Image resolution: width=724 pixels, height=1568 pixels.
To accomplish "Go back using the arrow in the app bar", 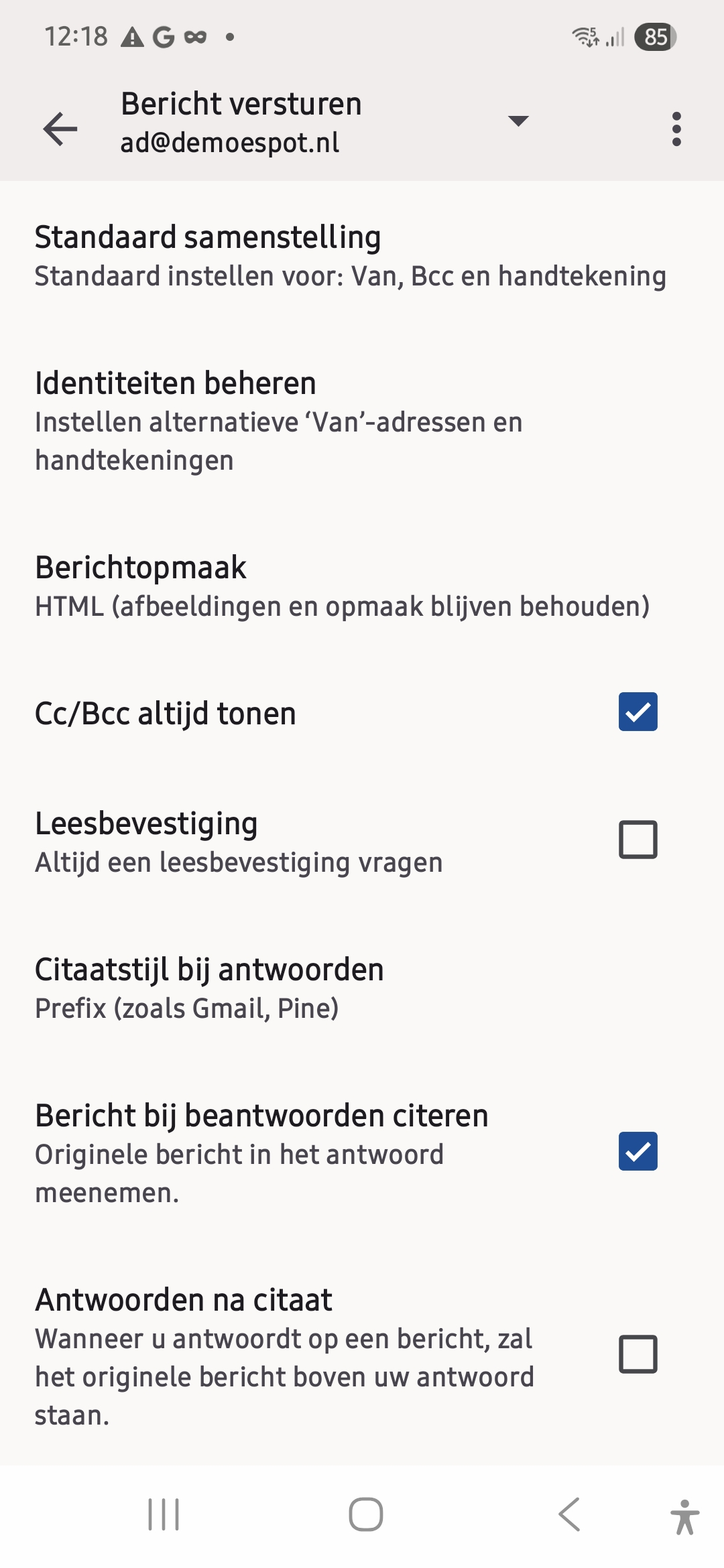I will click(x=60, y=129).
